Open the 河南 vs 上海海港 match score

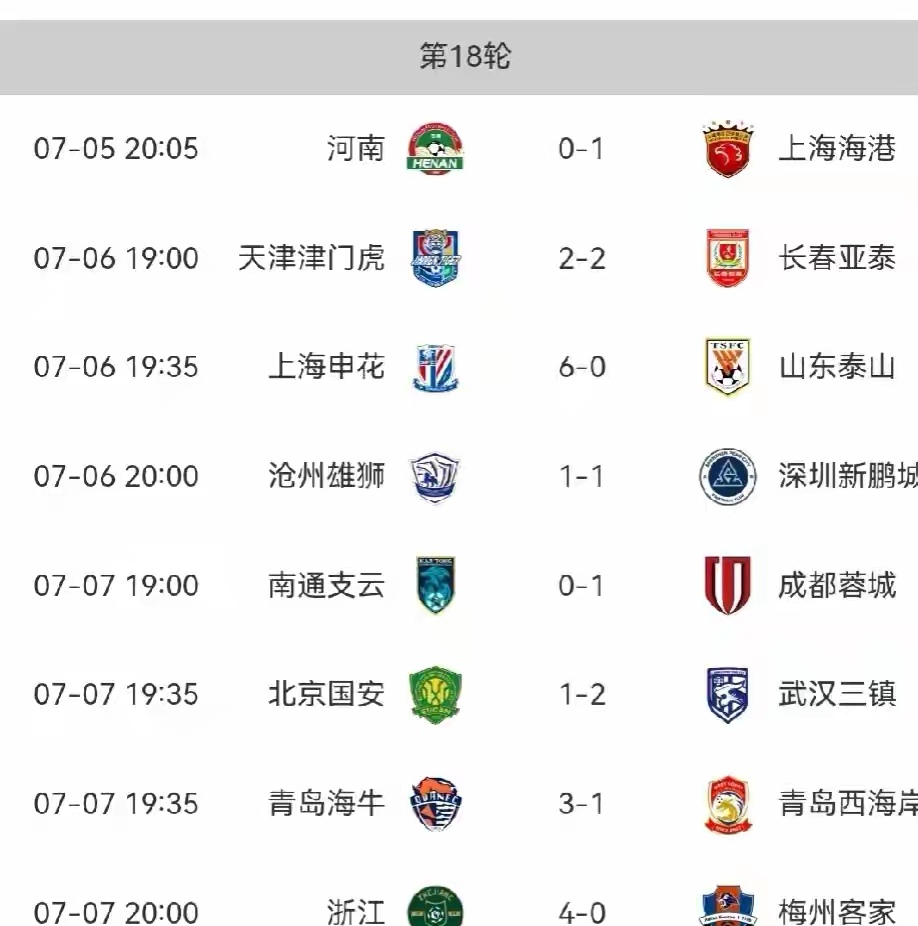[581, 148]
